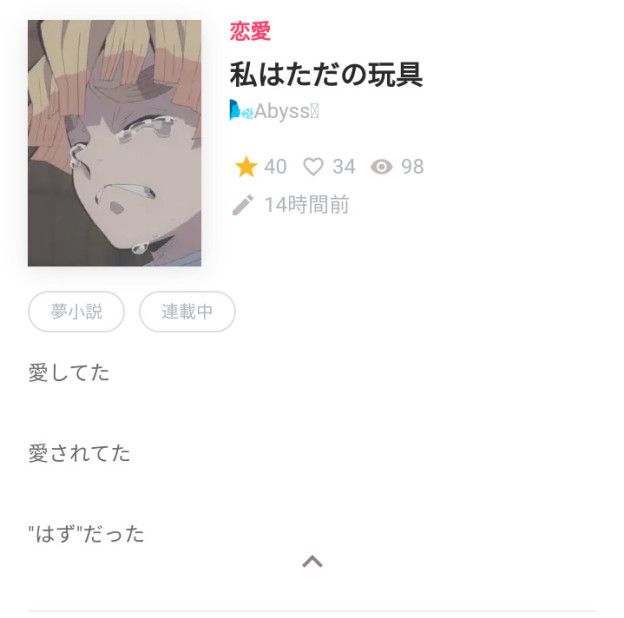Open the 恋愛 genre link

(250, 32)
